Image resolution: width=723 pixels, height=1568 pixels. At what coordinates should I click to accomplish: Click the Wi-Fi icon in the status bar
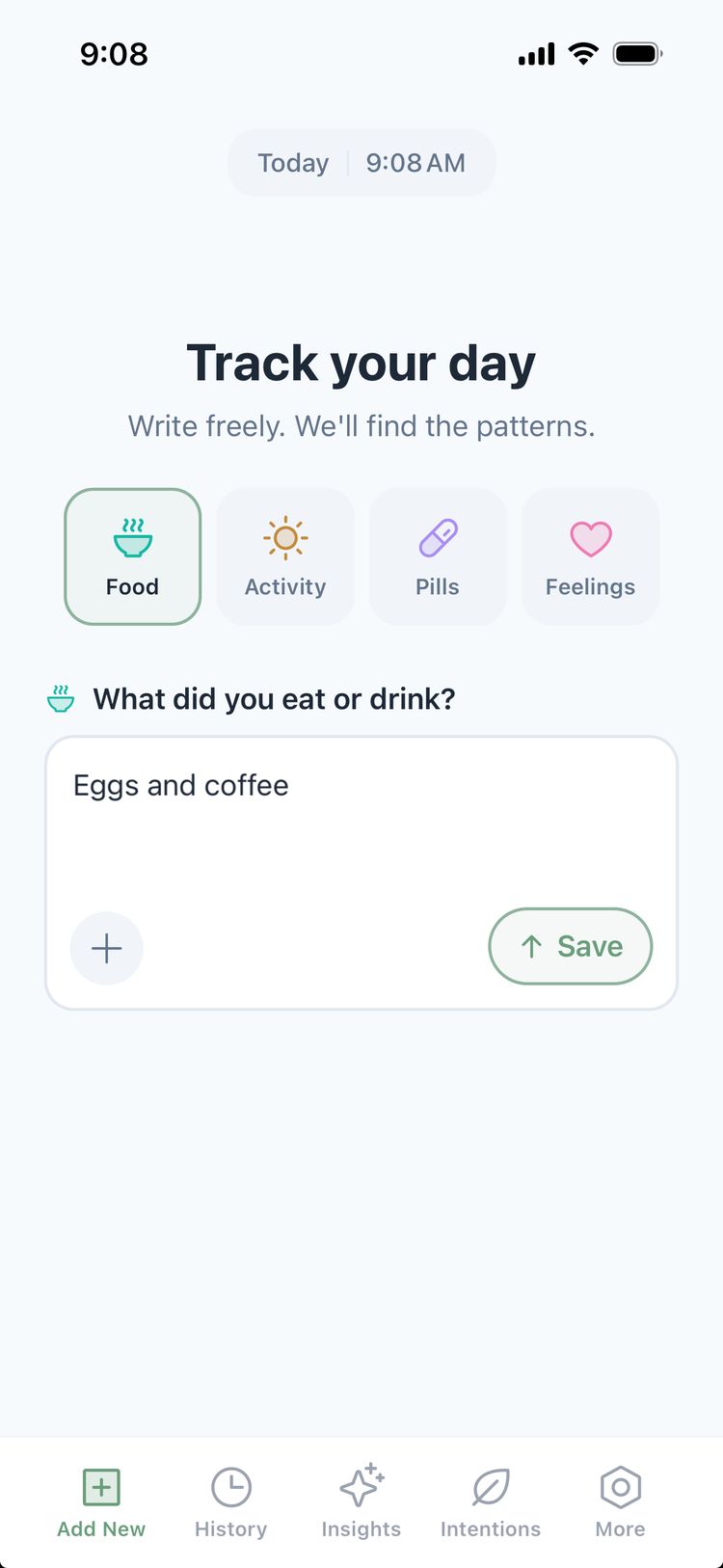click(582, 53)
